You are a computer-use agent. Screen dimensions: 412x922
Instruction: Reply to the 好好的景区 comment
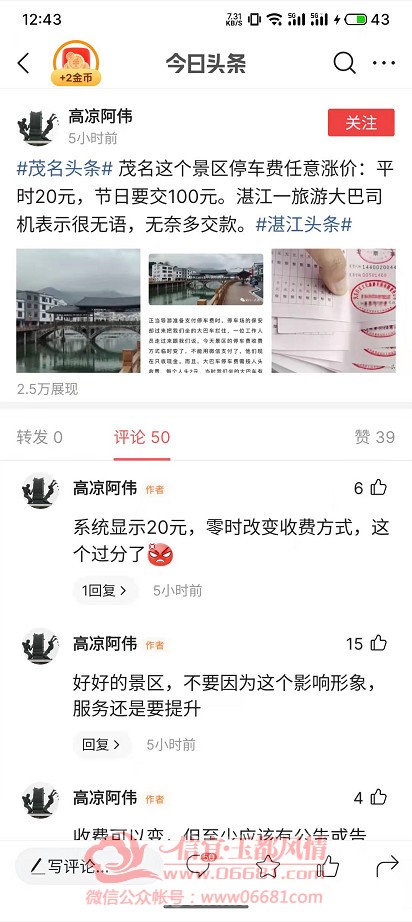[101, 744]
